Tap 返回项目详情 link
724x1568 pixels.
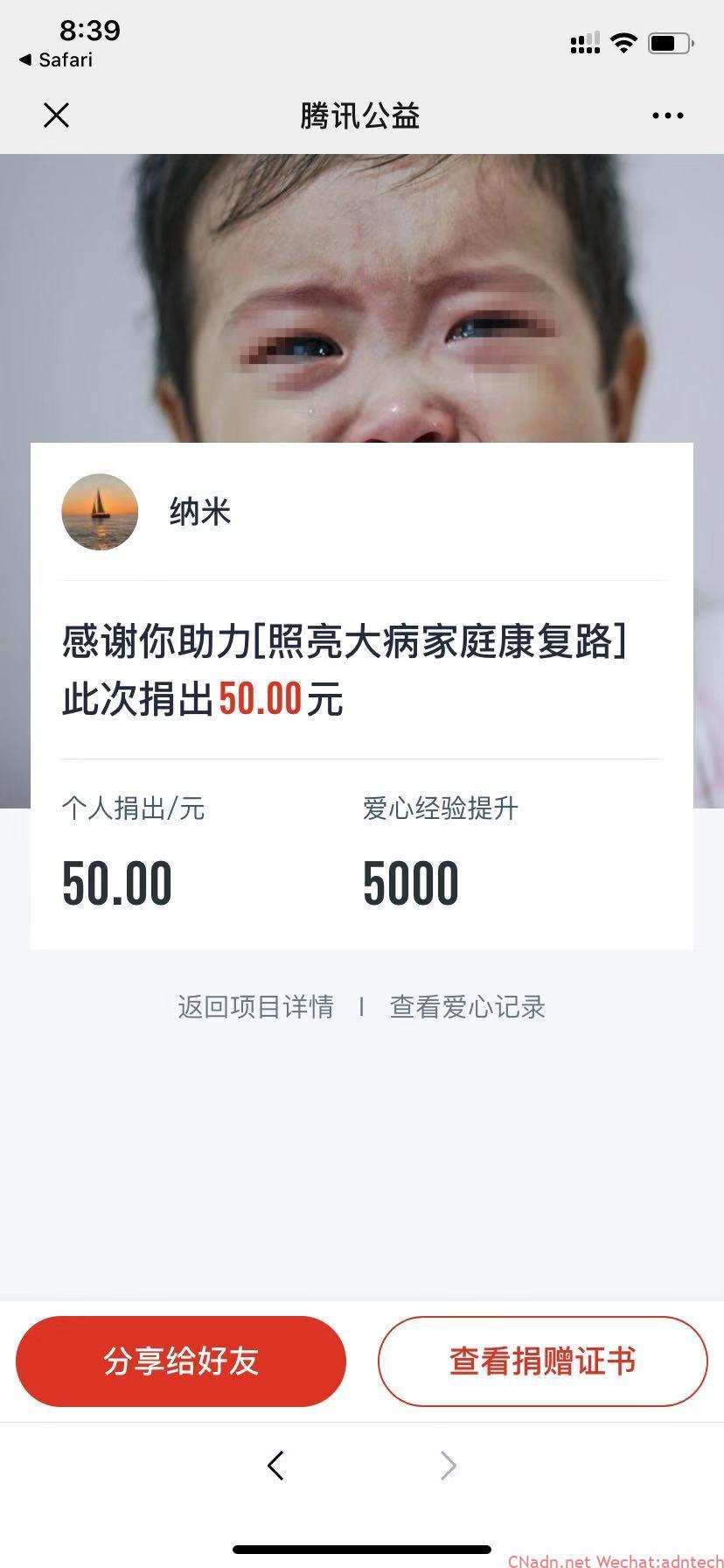(255, 1006)
